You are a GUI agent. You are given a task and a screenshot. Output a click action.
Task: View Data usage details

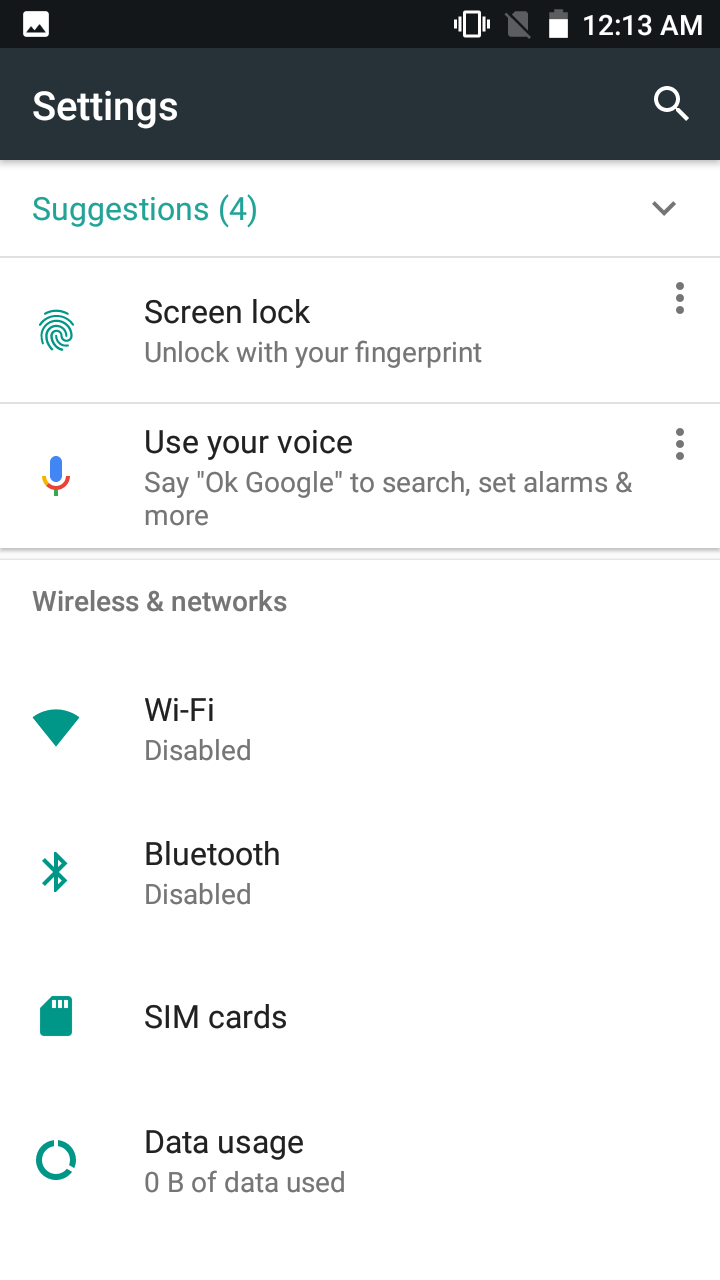tap(360, 1161)
